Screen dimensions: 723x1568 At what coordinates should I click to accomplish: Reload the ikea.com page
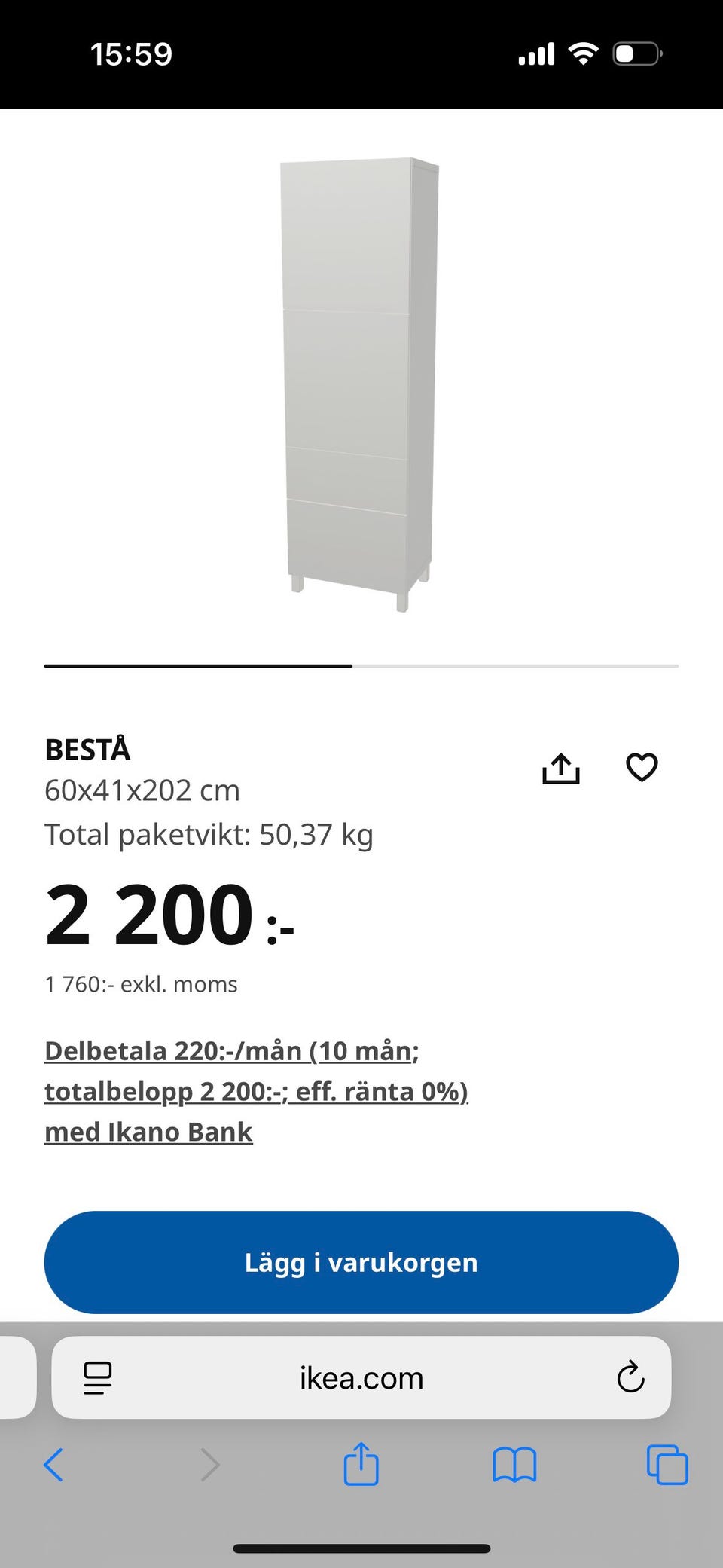630,1378
